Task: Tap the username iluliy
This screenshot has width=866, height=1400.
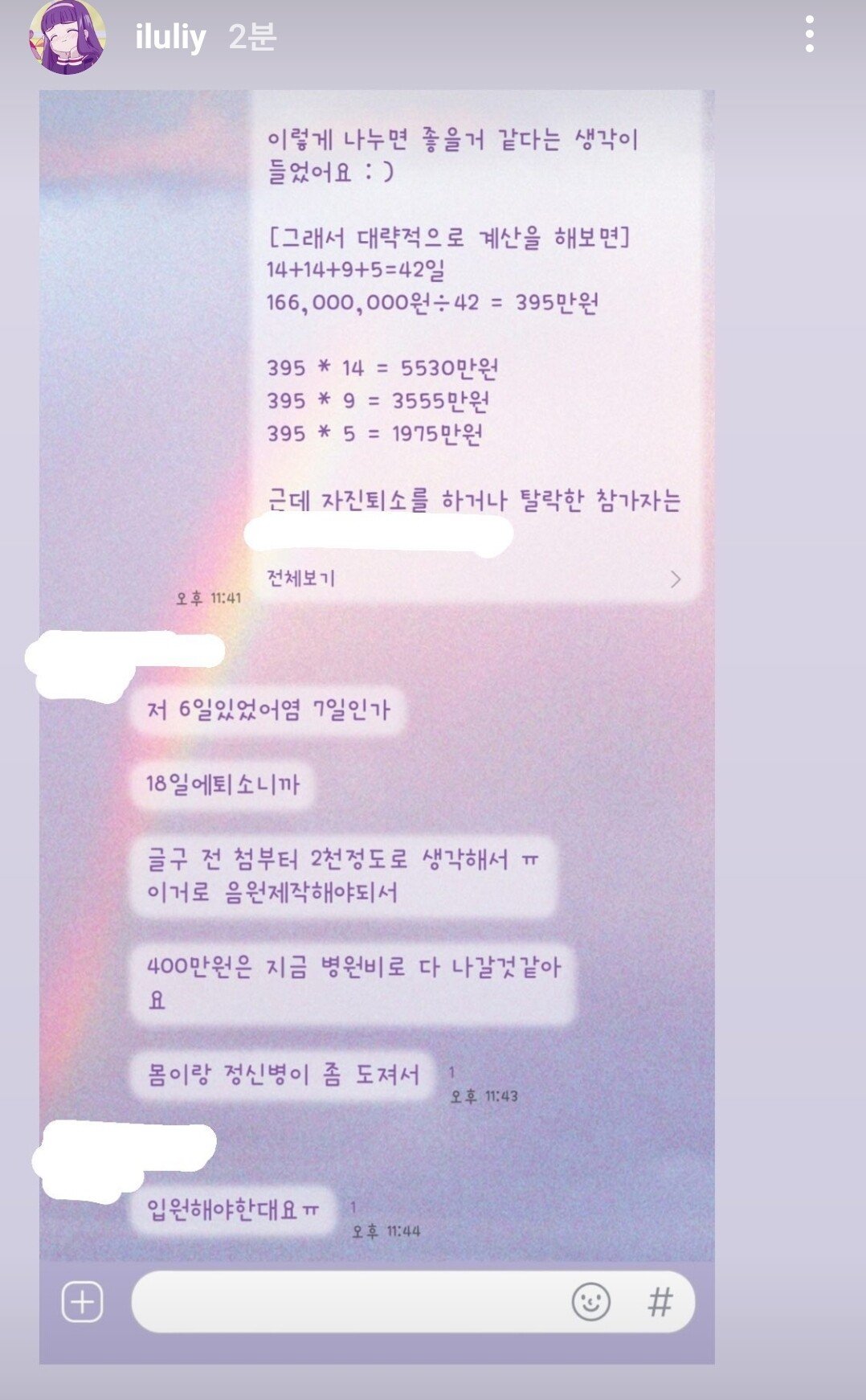Action: coord(170,37)
